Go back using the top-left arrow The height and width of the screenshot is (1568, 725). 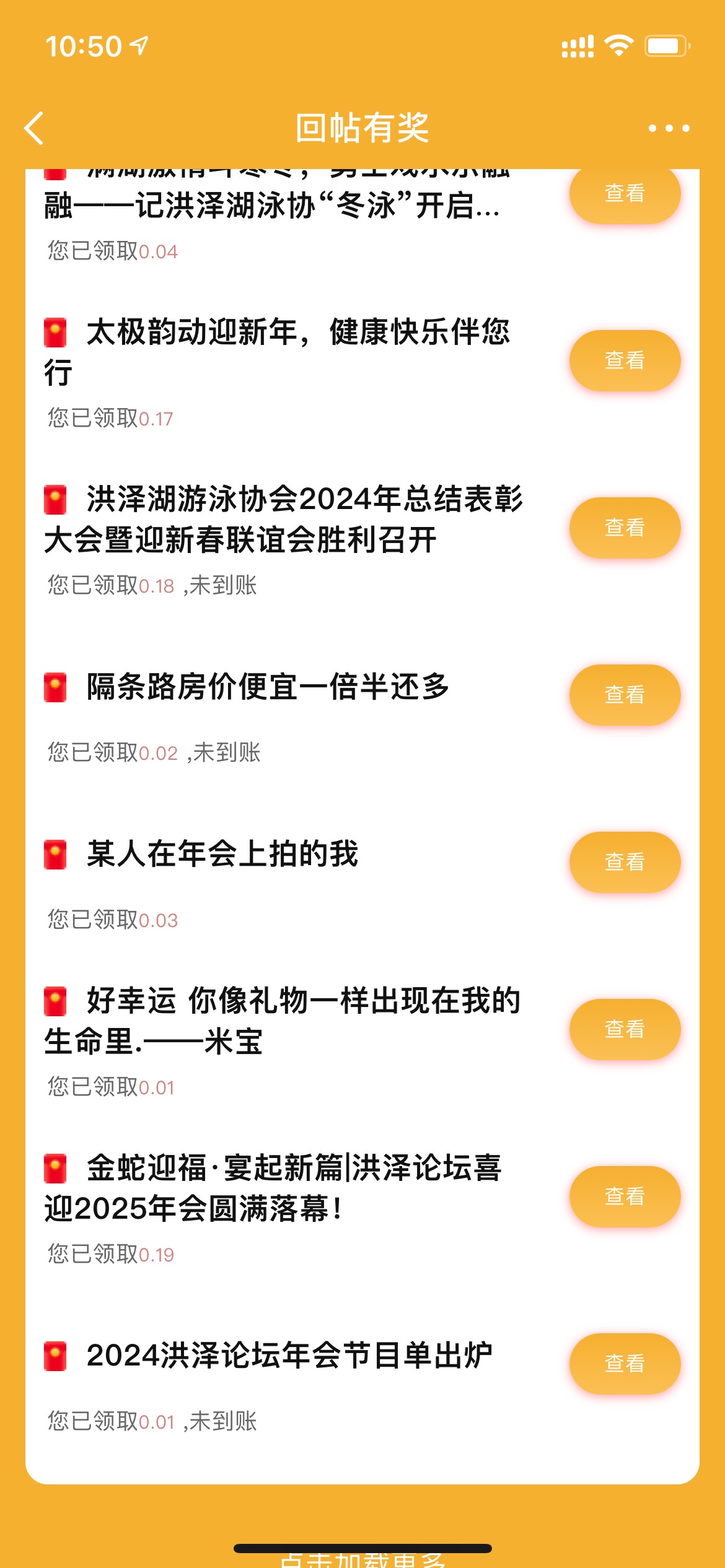[34, 128]
